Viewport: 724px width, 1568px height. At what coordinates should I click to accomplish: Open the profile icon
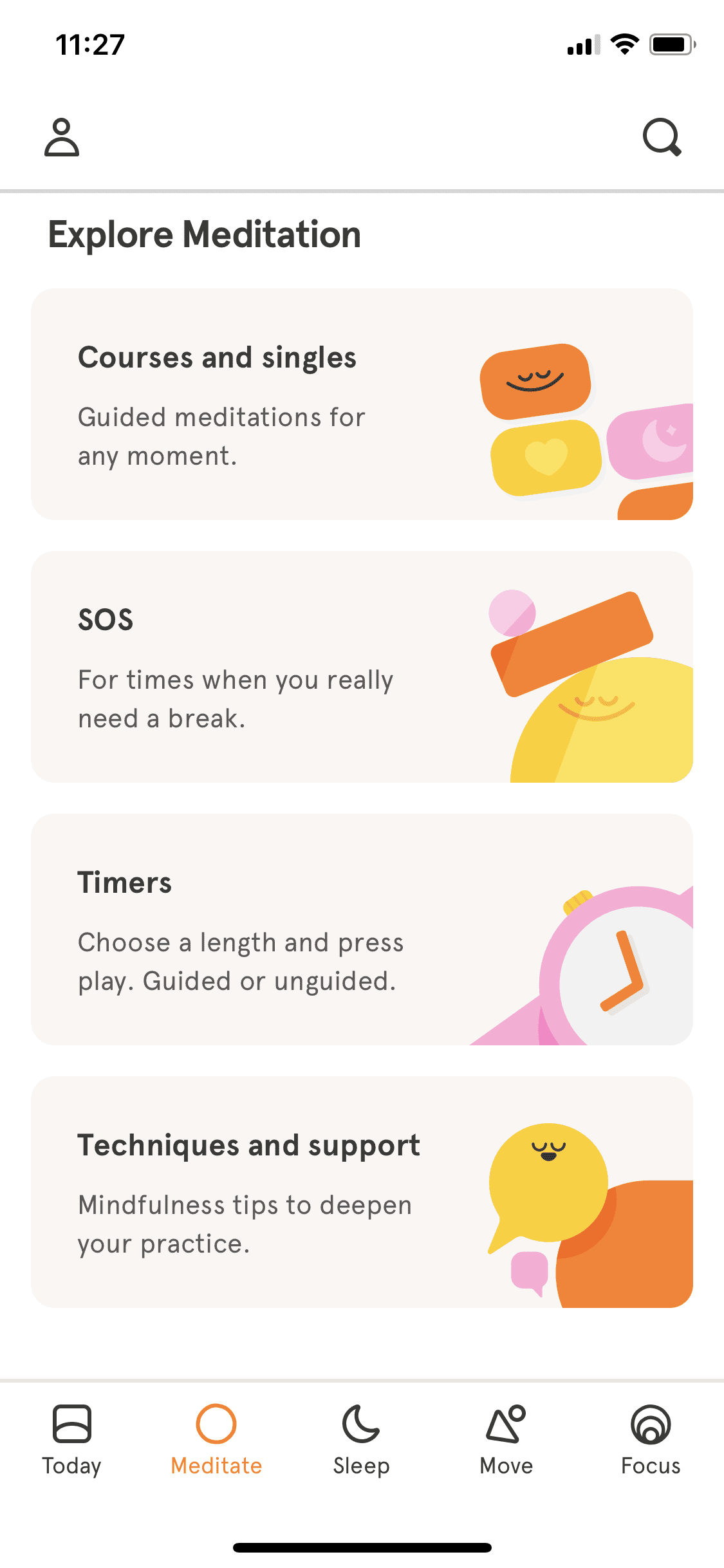click(62, 137)
